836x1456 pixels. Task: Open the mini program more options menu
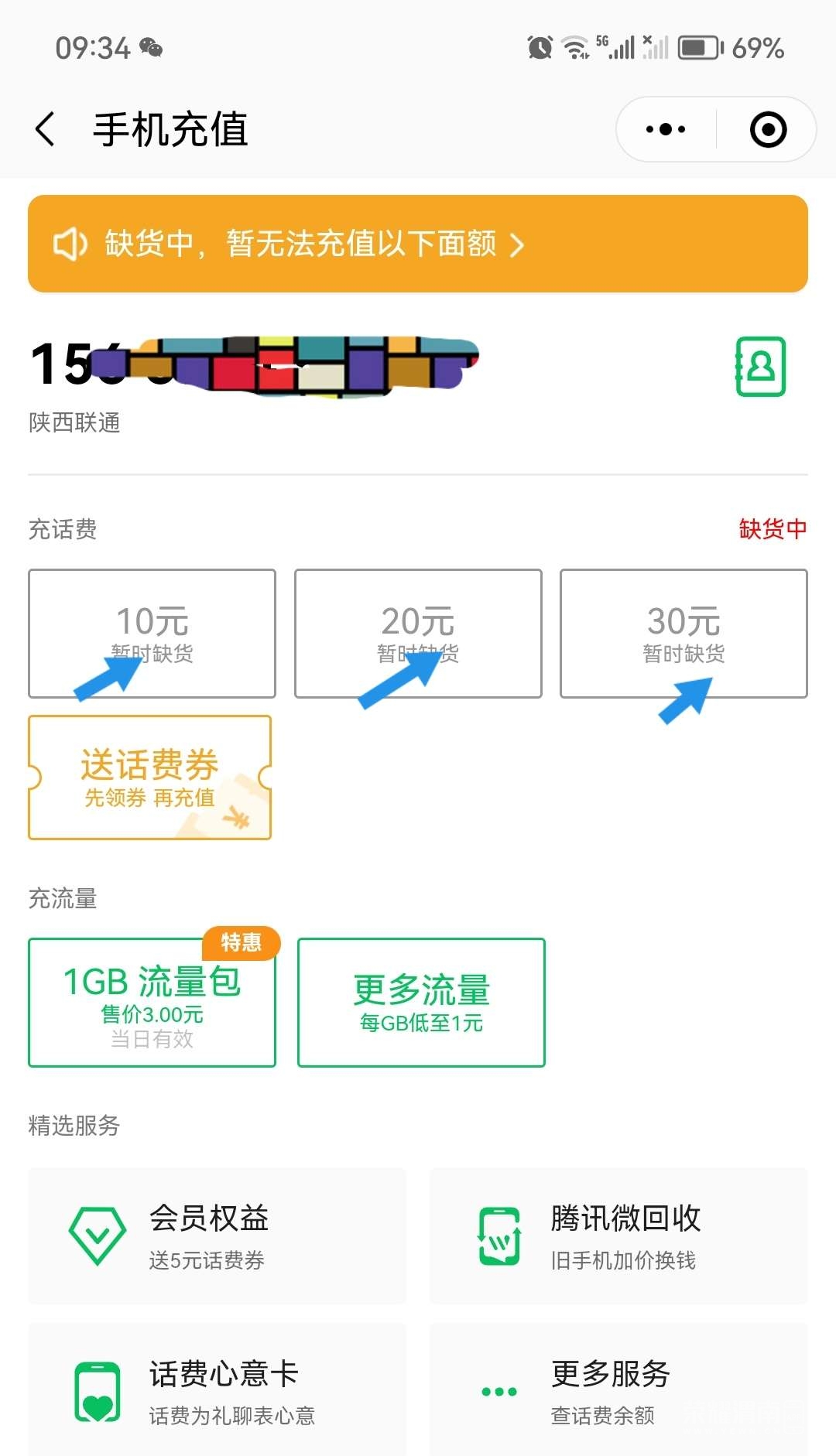[666, 129]
